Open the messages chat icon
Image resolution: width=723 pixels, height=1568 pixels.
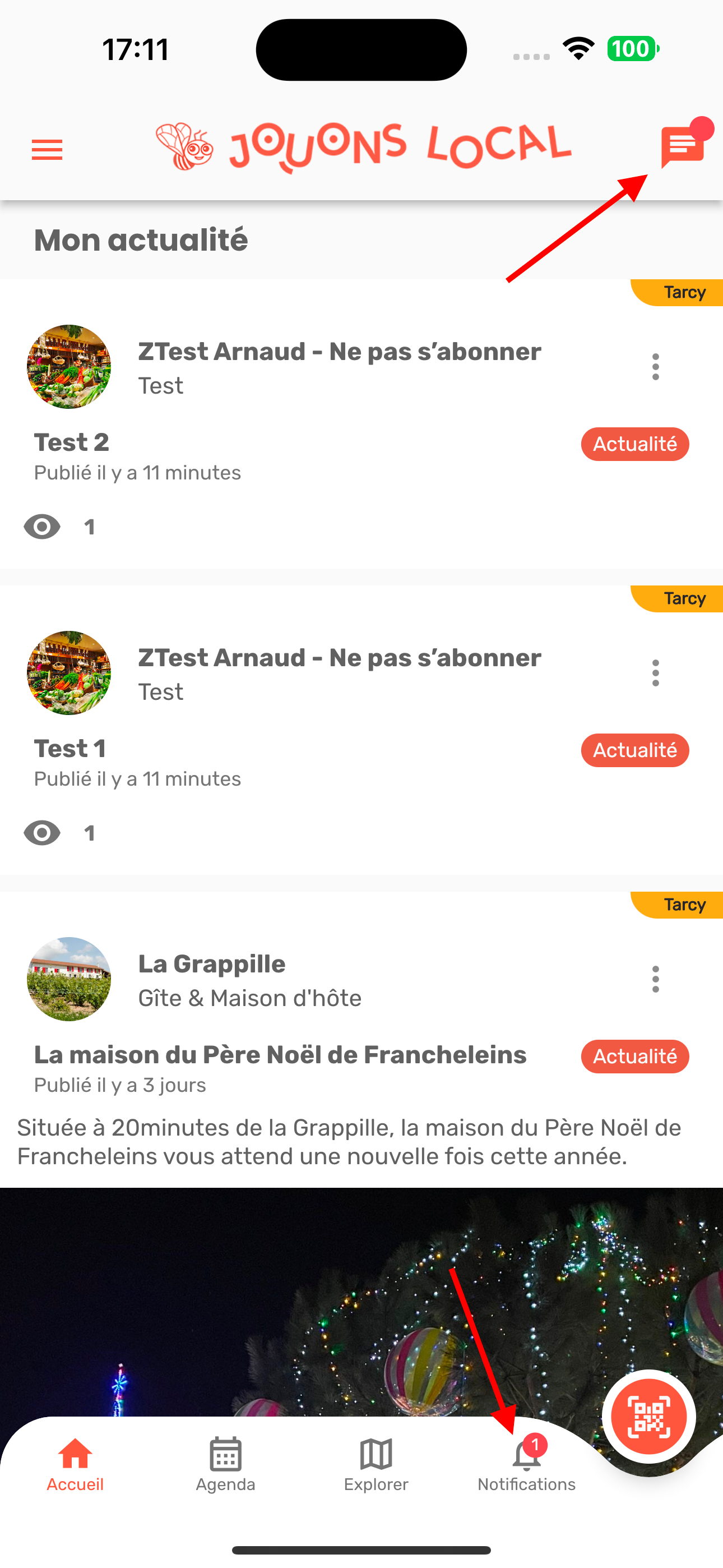(682, 147)
